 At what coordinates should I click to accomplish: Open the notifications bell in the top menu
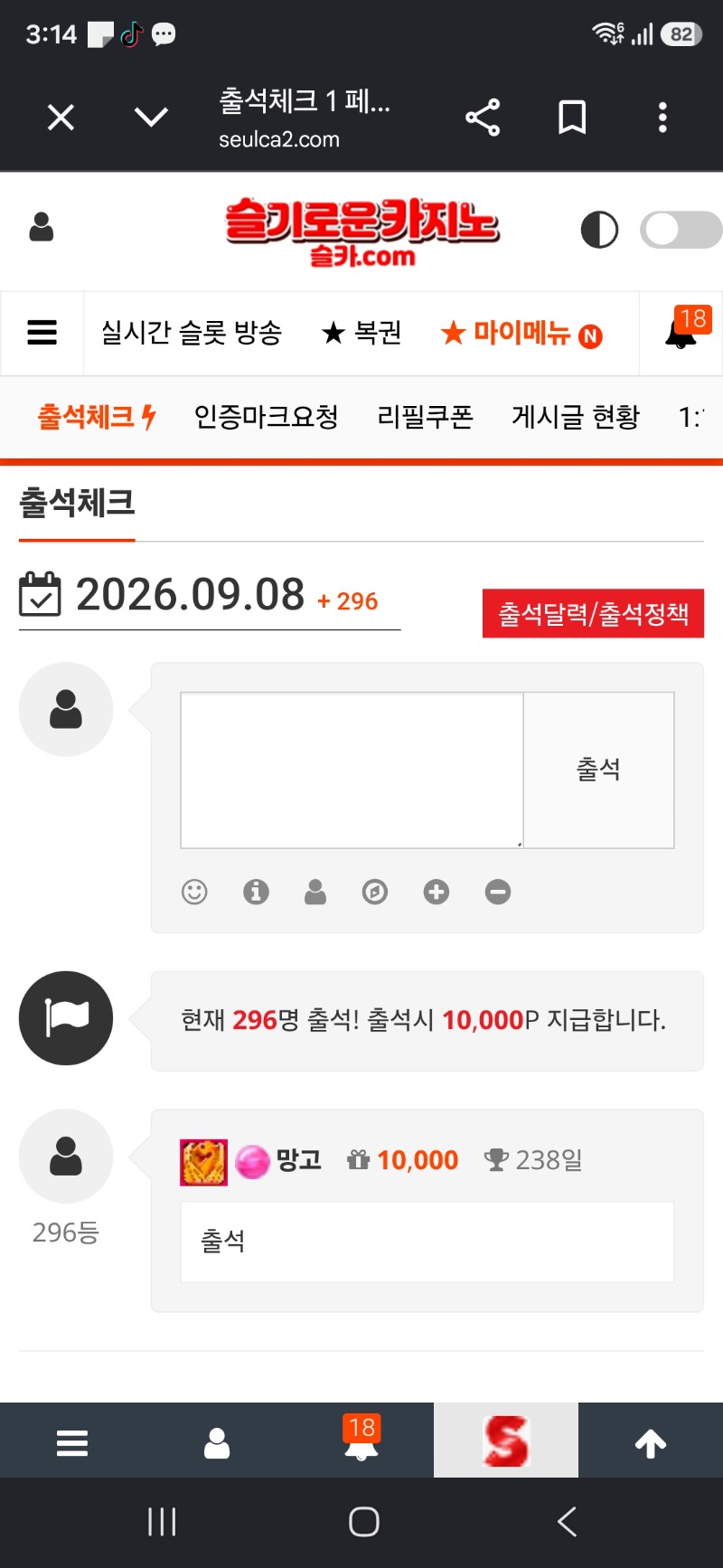click(681, 331)
